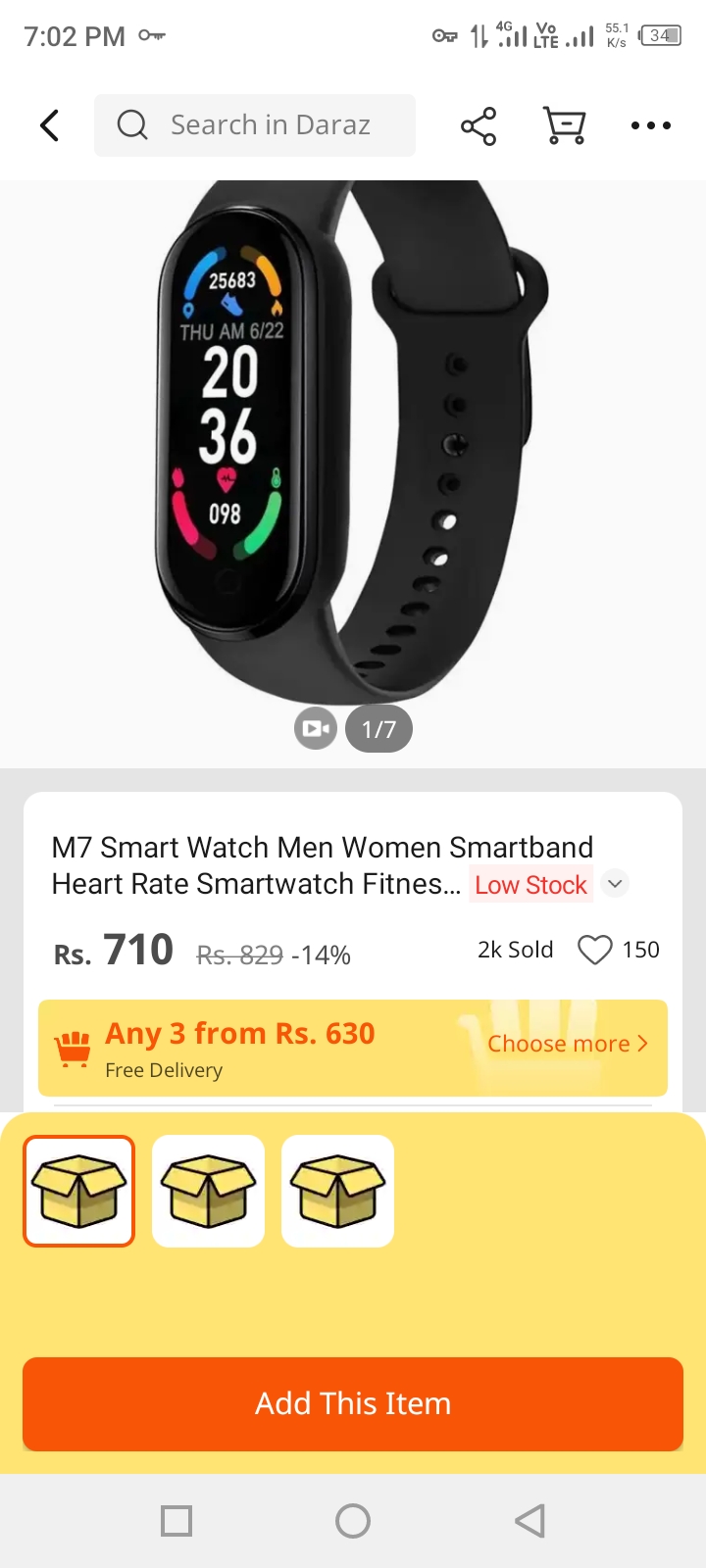Image resolution: width=706 pixels, height=1568 pixels.
Task: Open the shopping cart
Action: point(564,125)
